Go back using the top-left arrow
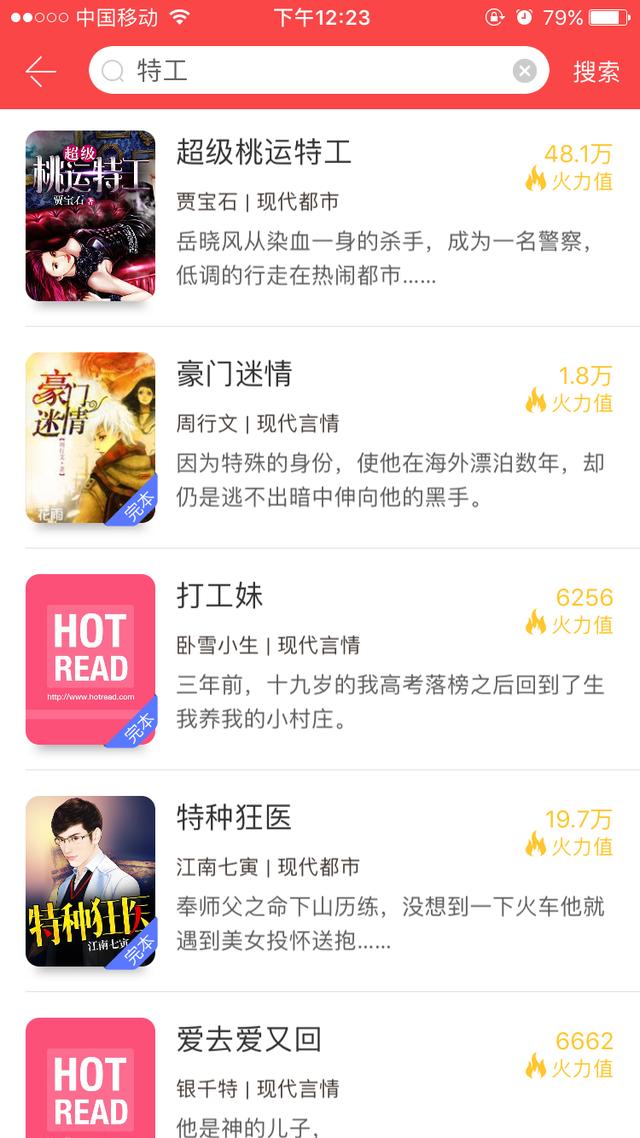The width and height of the screenshot is (640, 1138). click(41, 71)
